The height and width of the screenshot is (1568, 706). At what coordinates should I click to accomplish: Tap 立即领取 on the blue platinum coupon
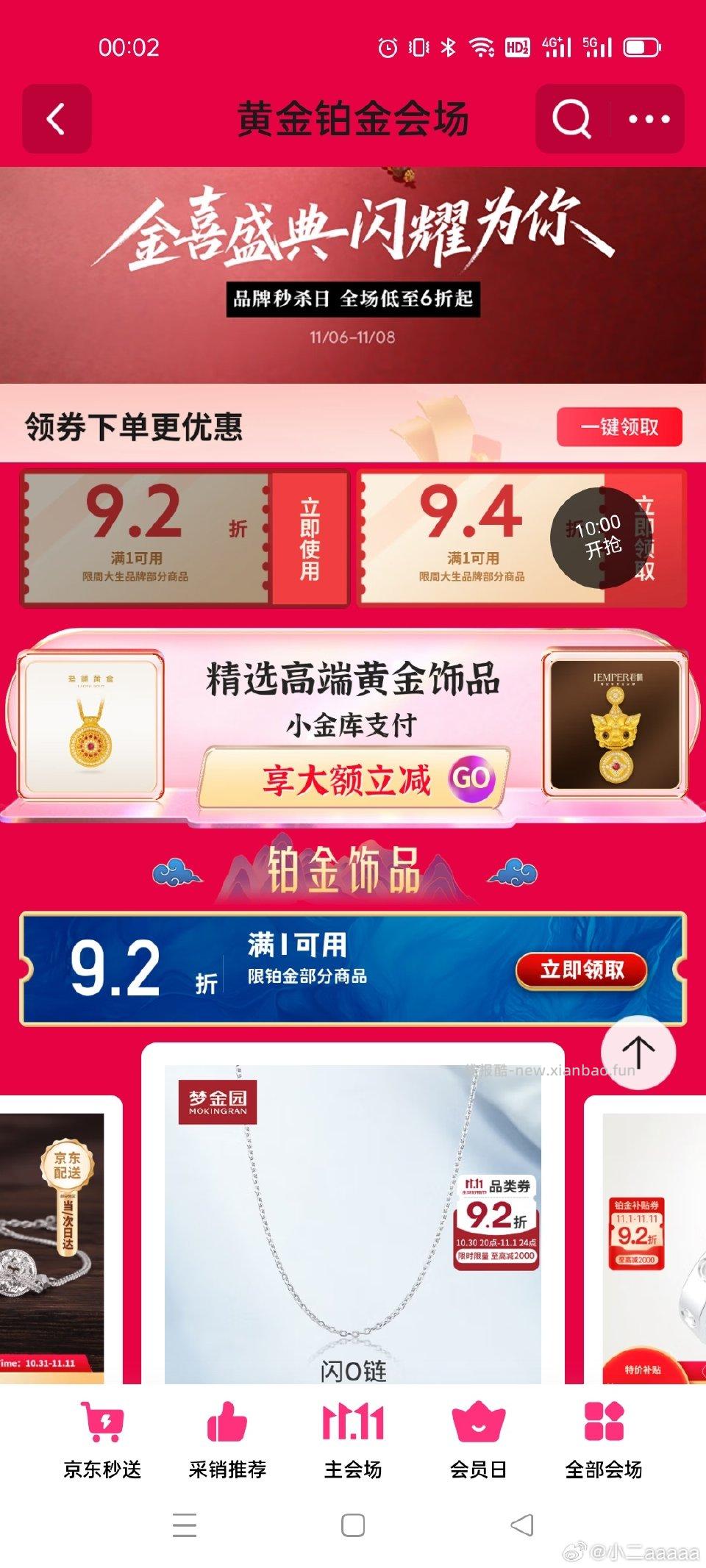click(581, 970)
